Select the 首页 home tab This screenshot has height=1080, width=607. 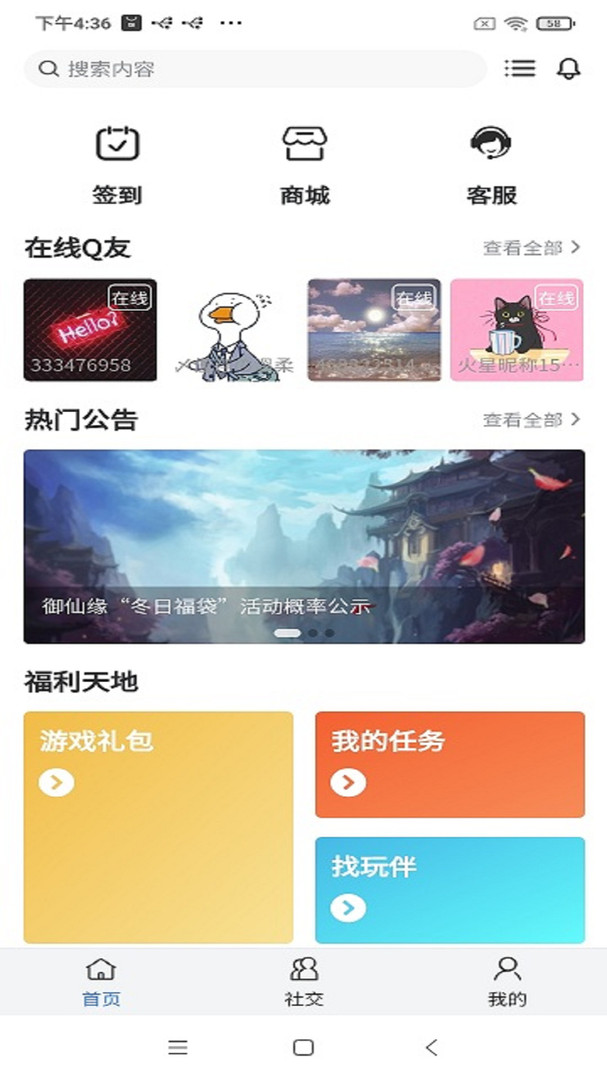(x=101, y=981)
